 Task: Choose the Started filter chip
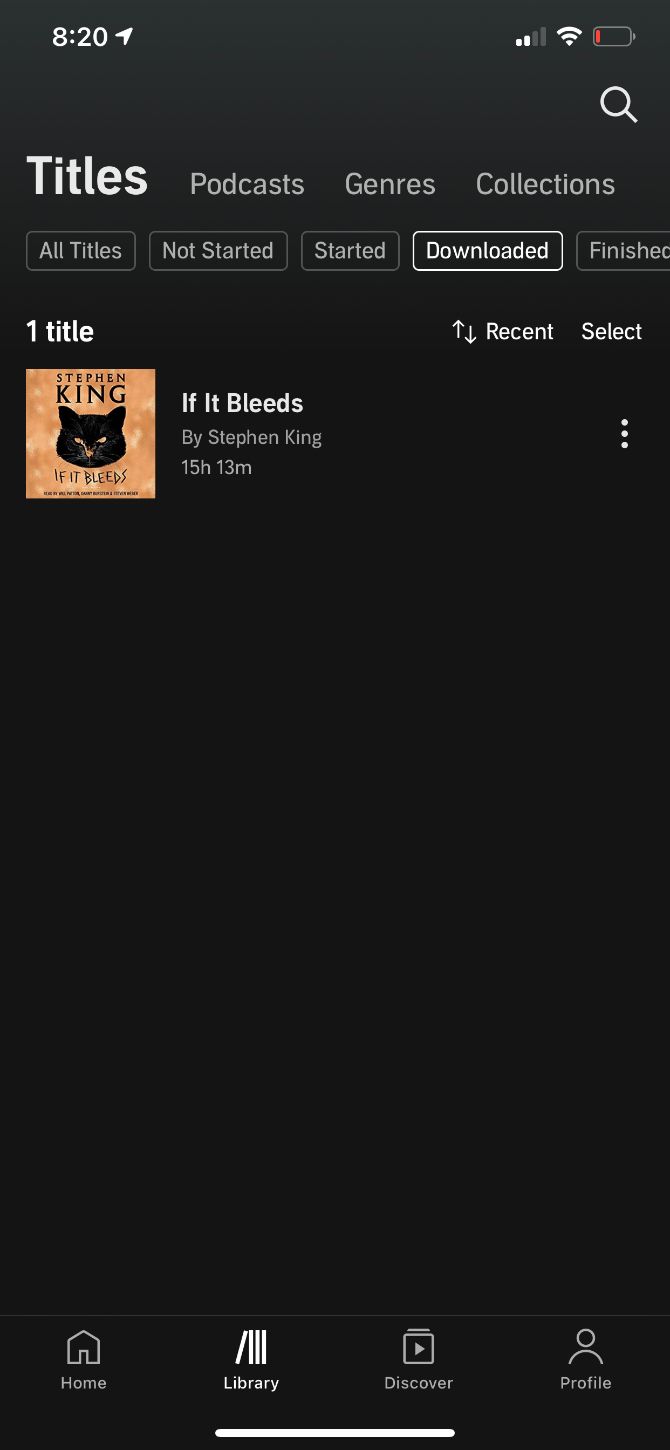[350, 251]
